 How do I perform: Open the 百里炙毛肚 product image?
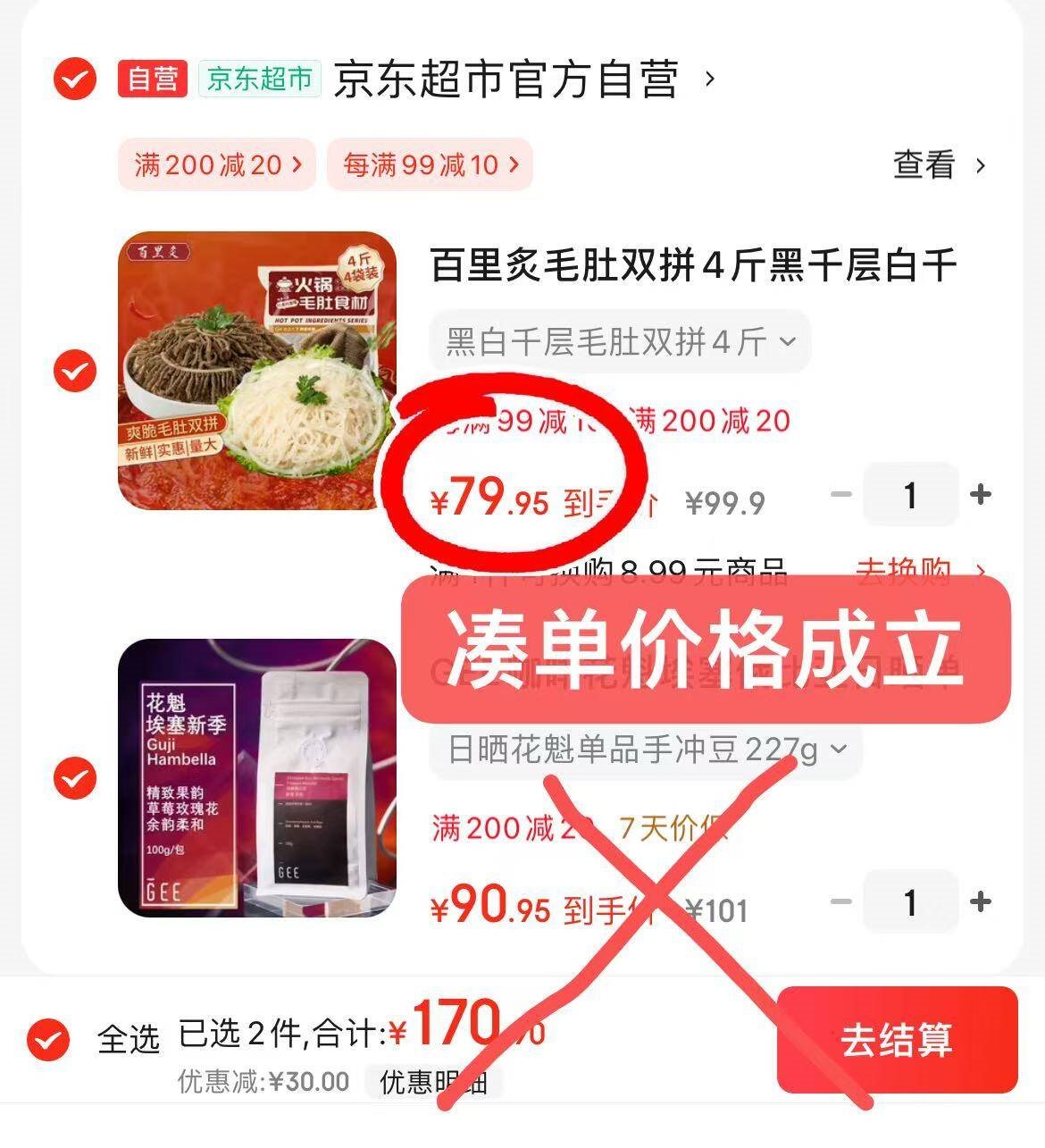[257, 371]
